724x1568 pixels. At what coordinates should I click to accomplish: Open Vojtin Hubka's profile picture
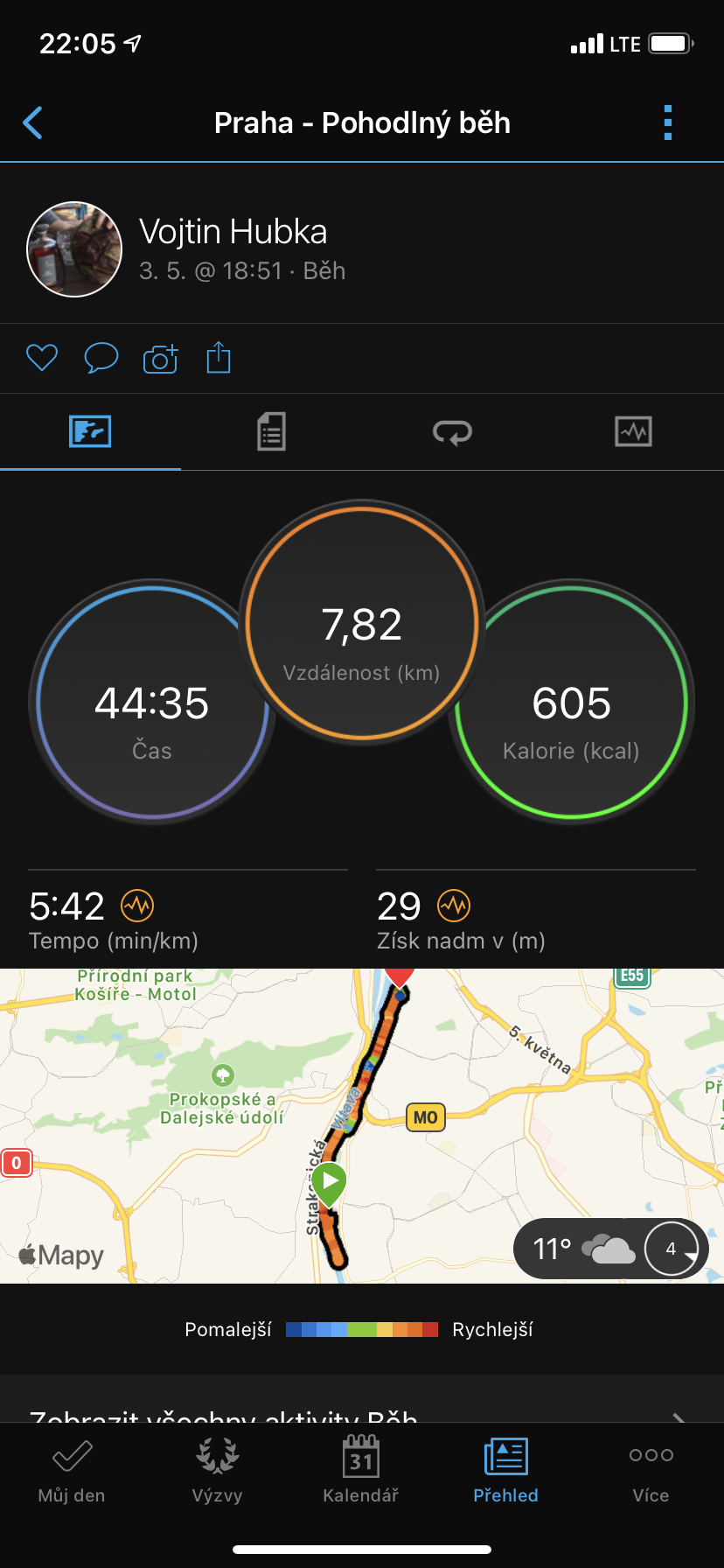tap(74, 249)
